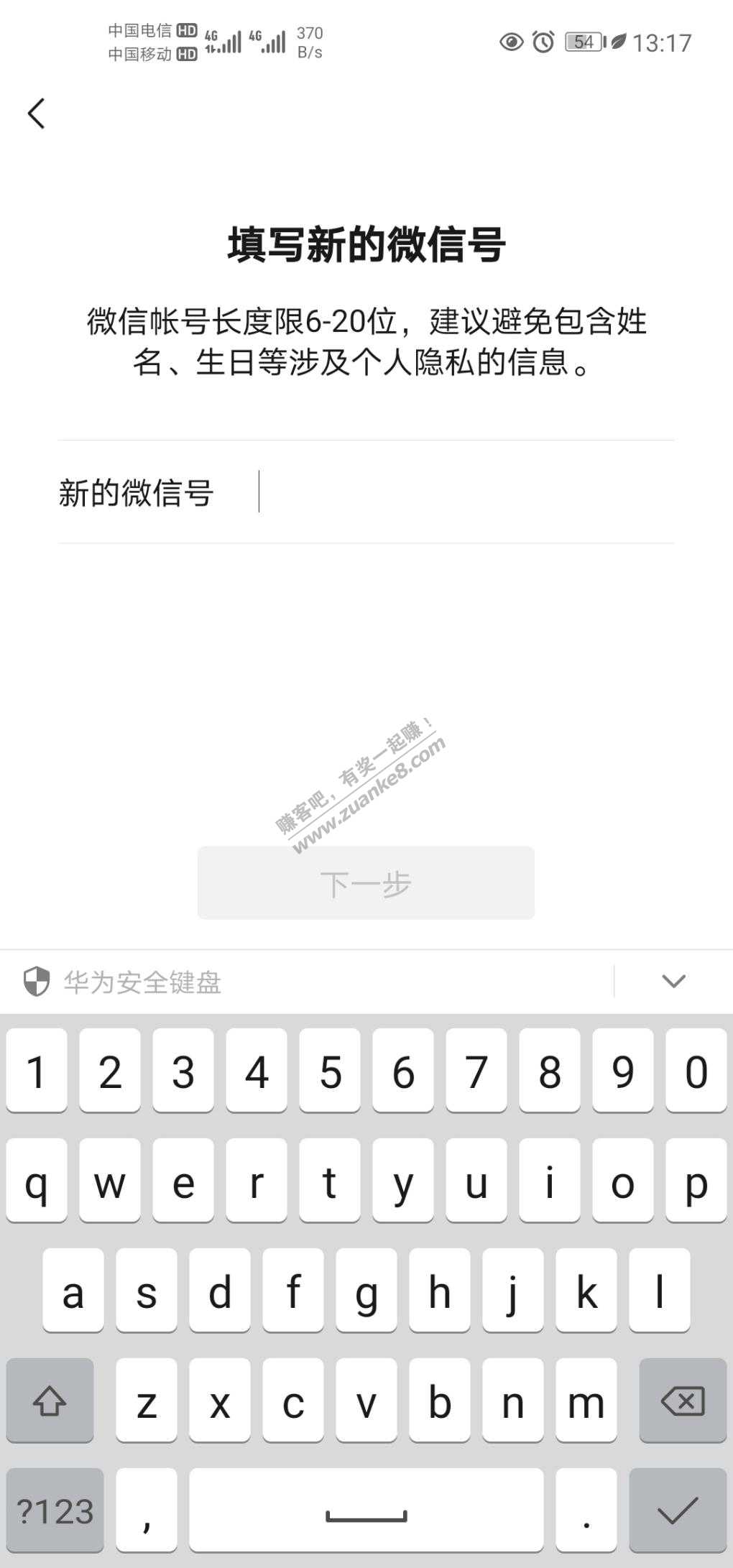Screen dimensions: 733x1568
Task: Collapse the Huawei secure keyboard
Action: click(x=673, y=982)
